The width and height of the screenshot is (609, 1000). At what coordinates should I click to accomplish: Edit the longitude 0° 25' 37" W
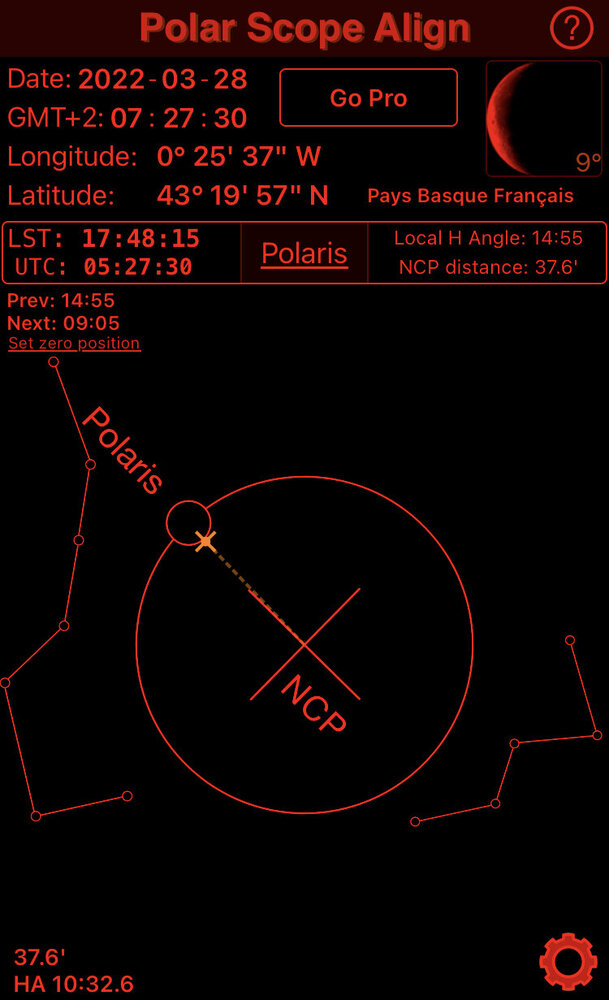point(238,157)
